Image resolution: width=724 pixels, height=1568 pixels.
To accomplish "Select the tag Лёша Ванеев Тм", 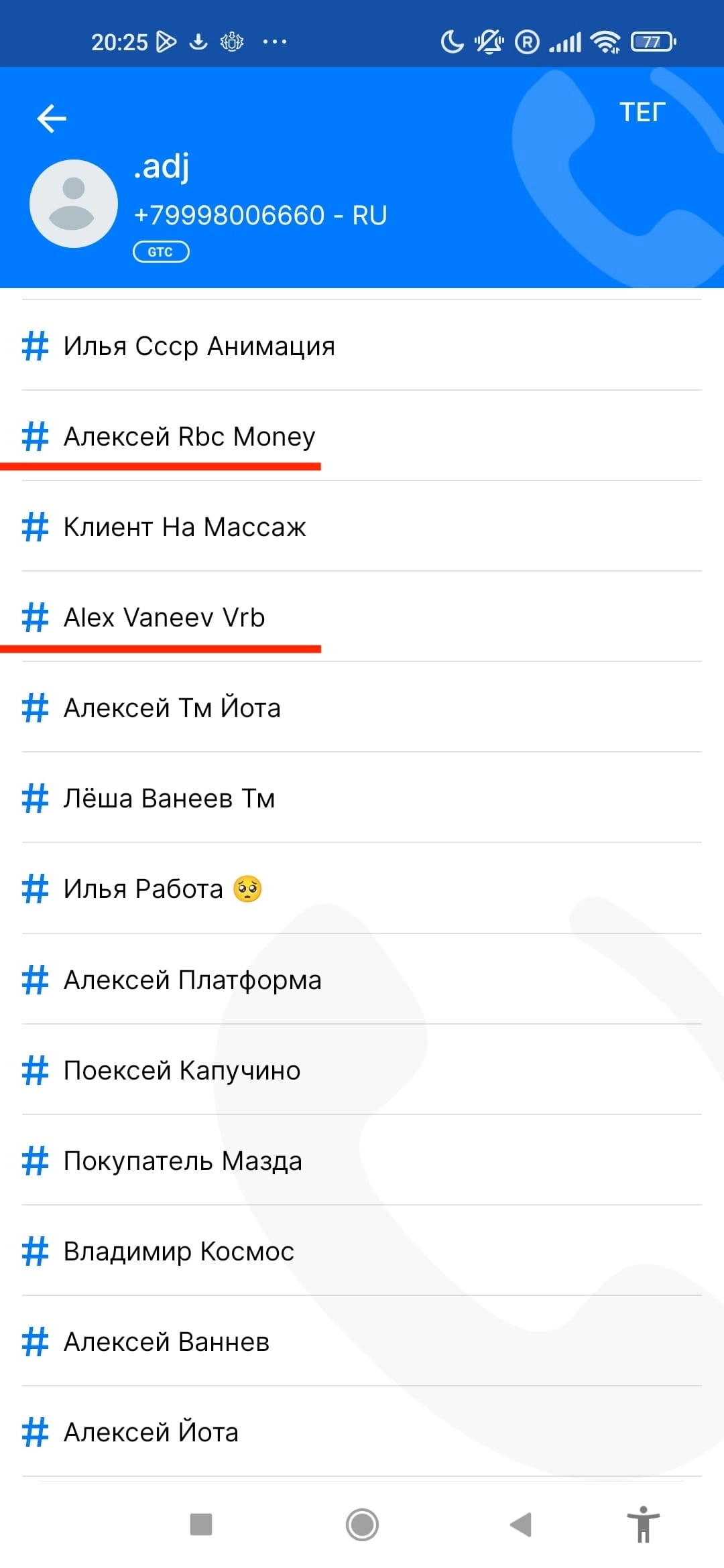I will [169, 799].
